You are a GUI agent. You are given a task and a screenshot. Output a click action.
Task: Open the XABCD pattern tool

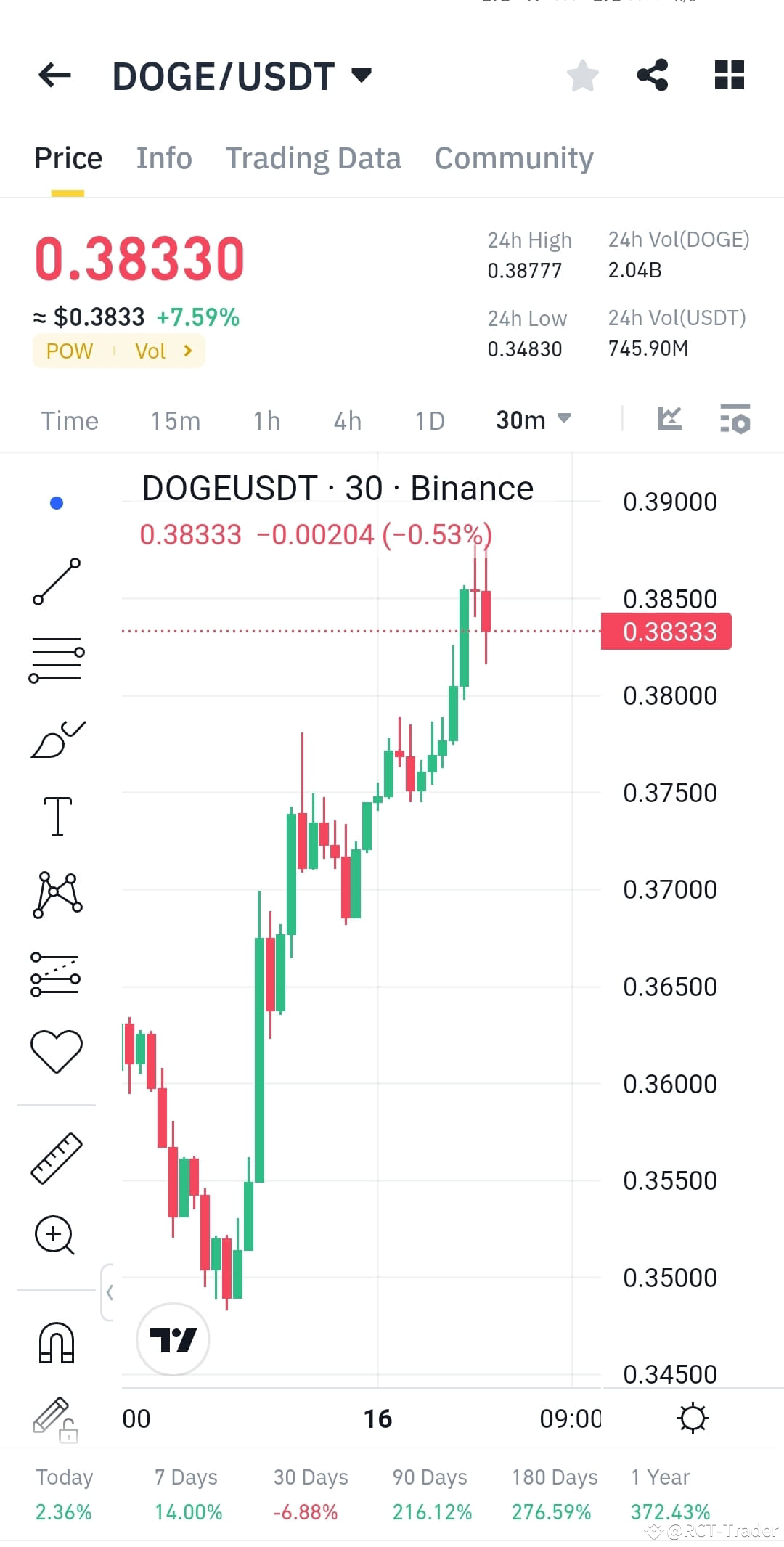coord(57,893)
